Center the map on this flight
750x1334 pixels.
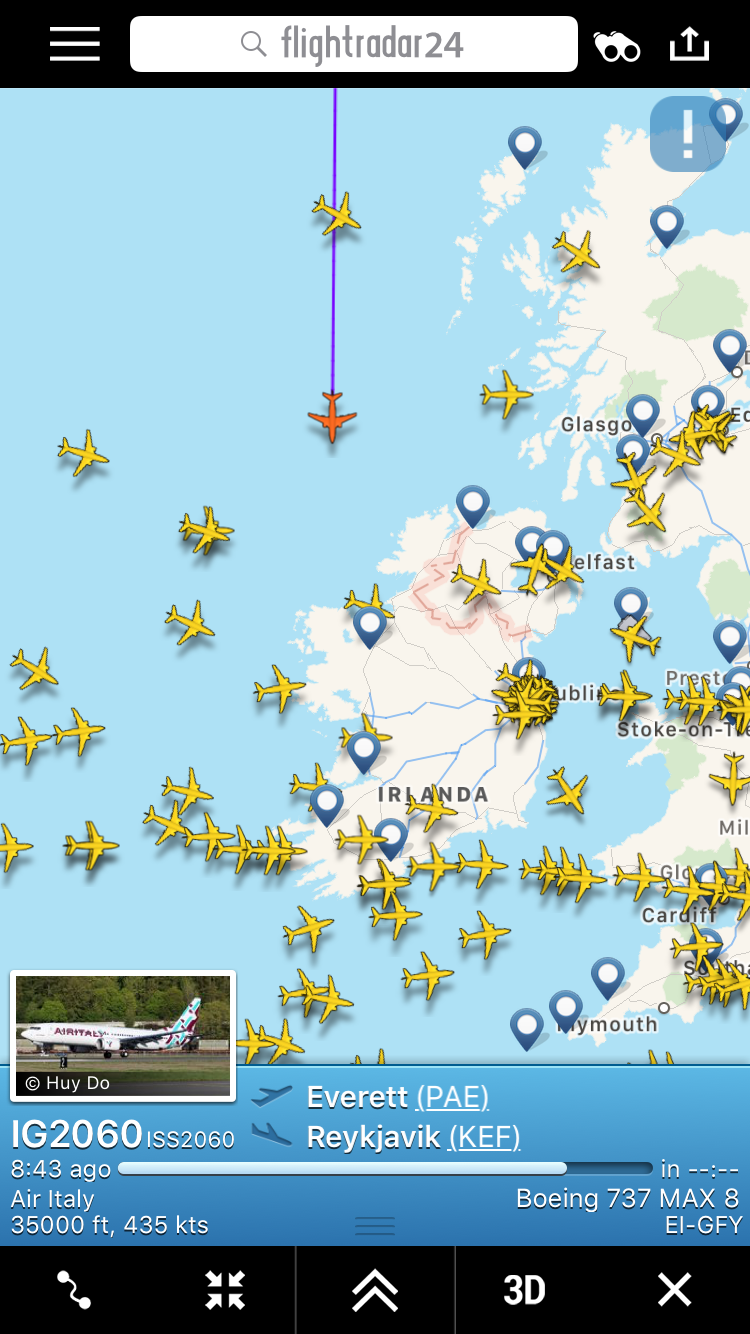point(225,1290)
